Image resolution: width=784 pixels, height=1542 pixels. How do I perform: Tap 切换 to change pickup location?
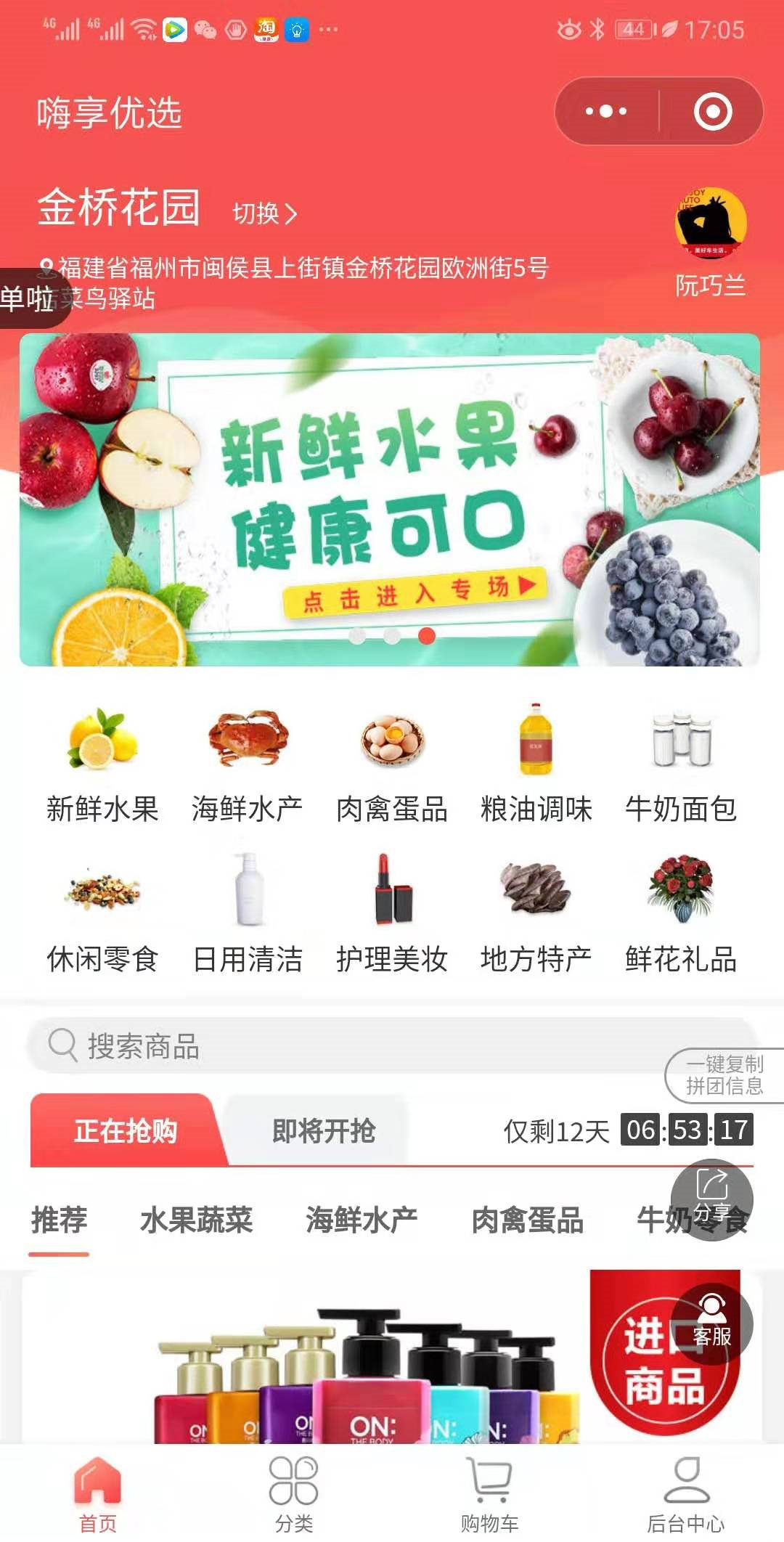(264, 213)
